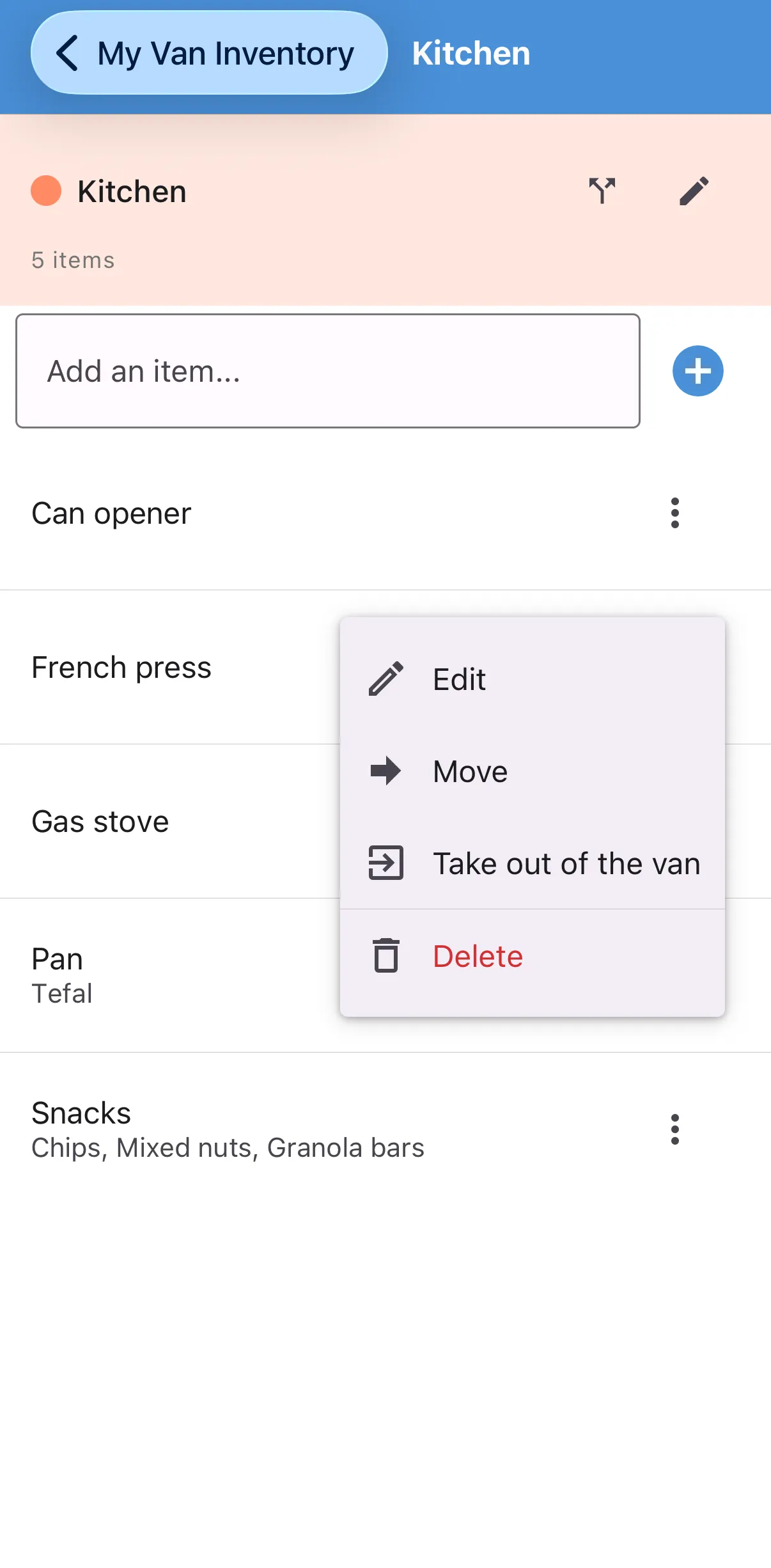This screenshot has height=1568, width=771.
Task: Open the Snacks item row
Action: tap(227, 1129)
